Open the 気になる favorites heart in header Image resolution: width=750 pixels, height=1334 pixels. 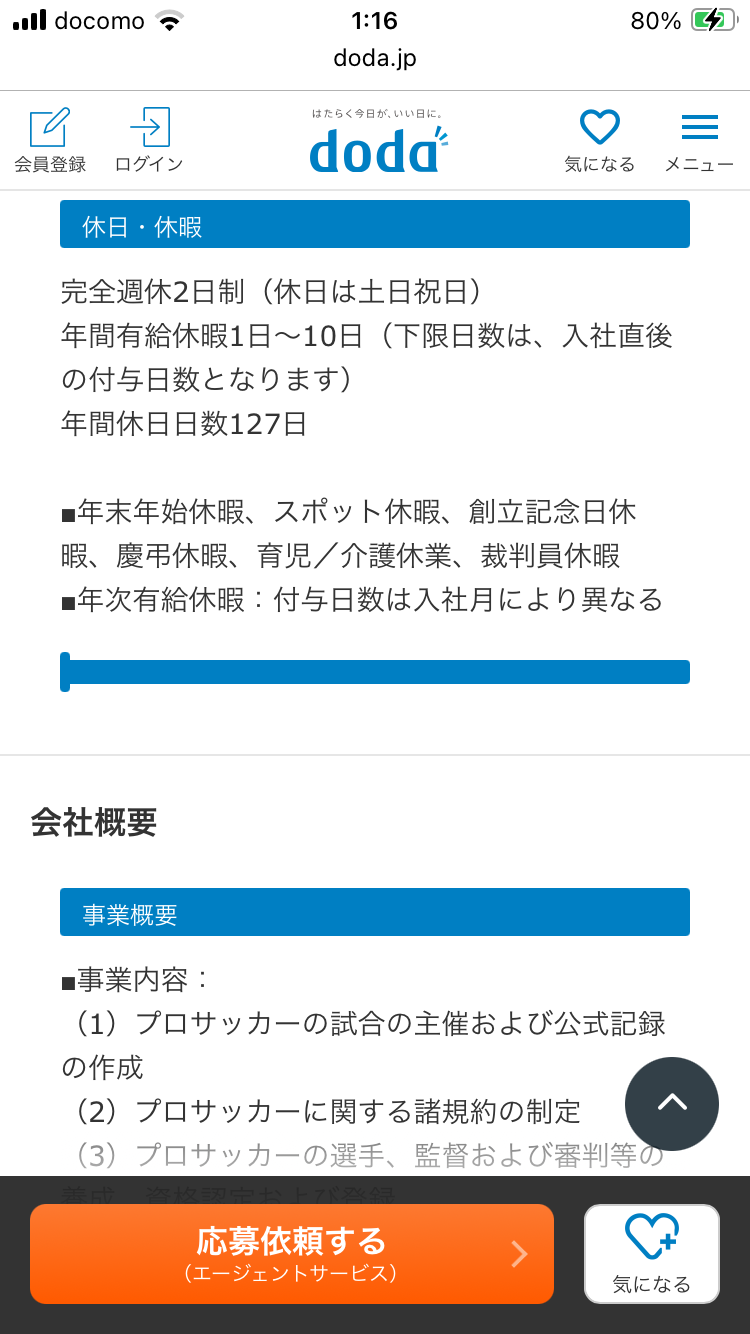coord(599,140)
